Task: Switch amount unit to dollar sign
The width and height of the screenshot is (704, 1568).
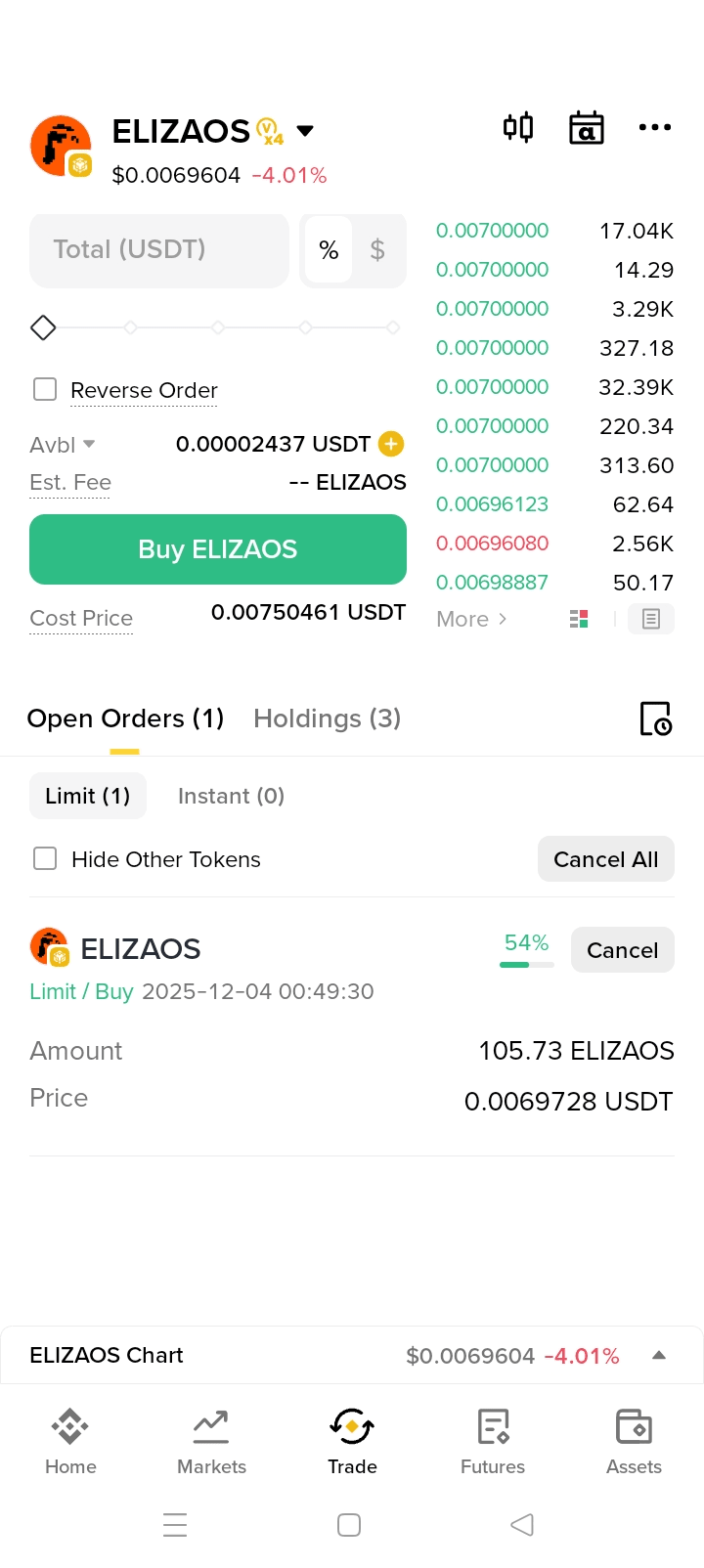Action: tap(377, 250)
